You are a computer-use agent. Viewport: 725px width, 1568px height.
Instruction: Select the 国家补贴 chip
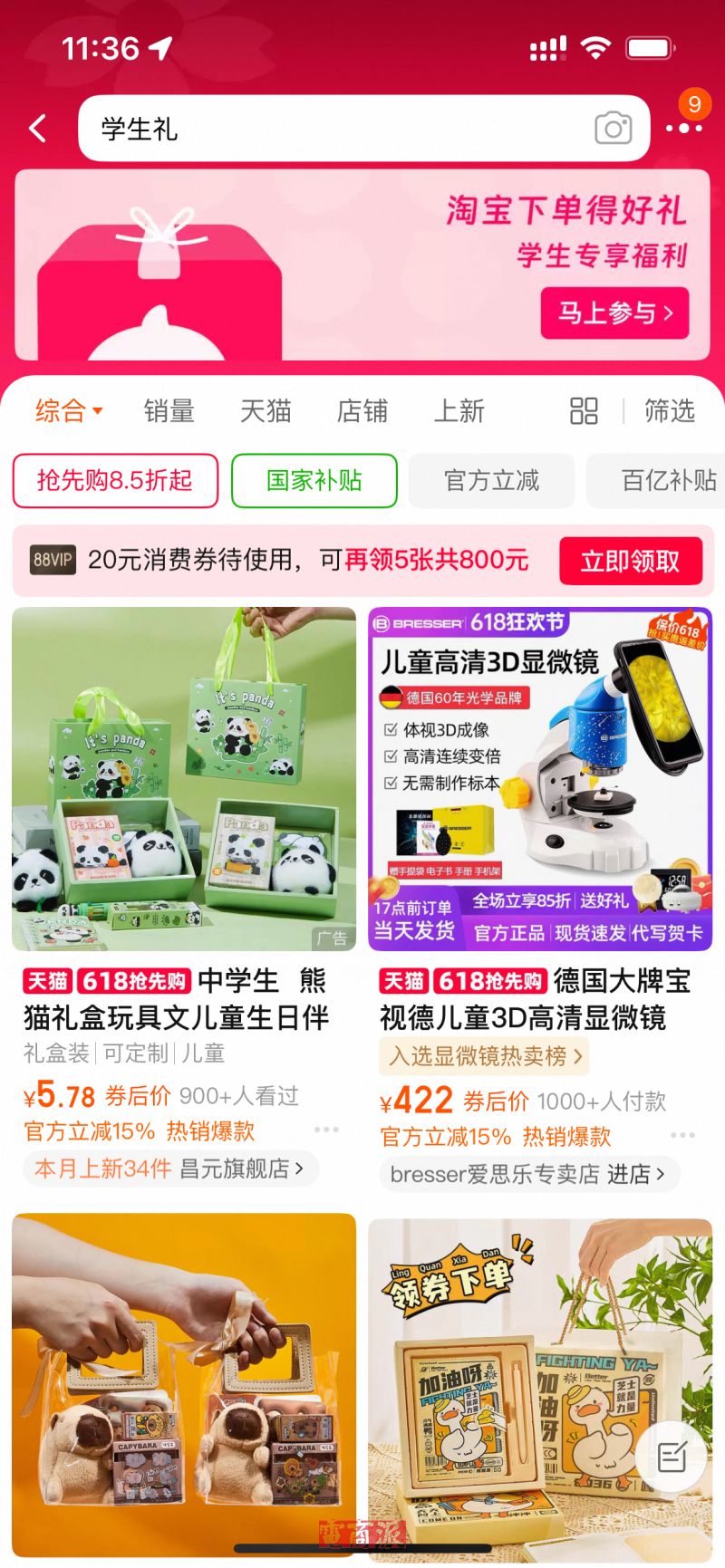tap(314, 481)
